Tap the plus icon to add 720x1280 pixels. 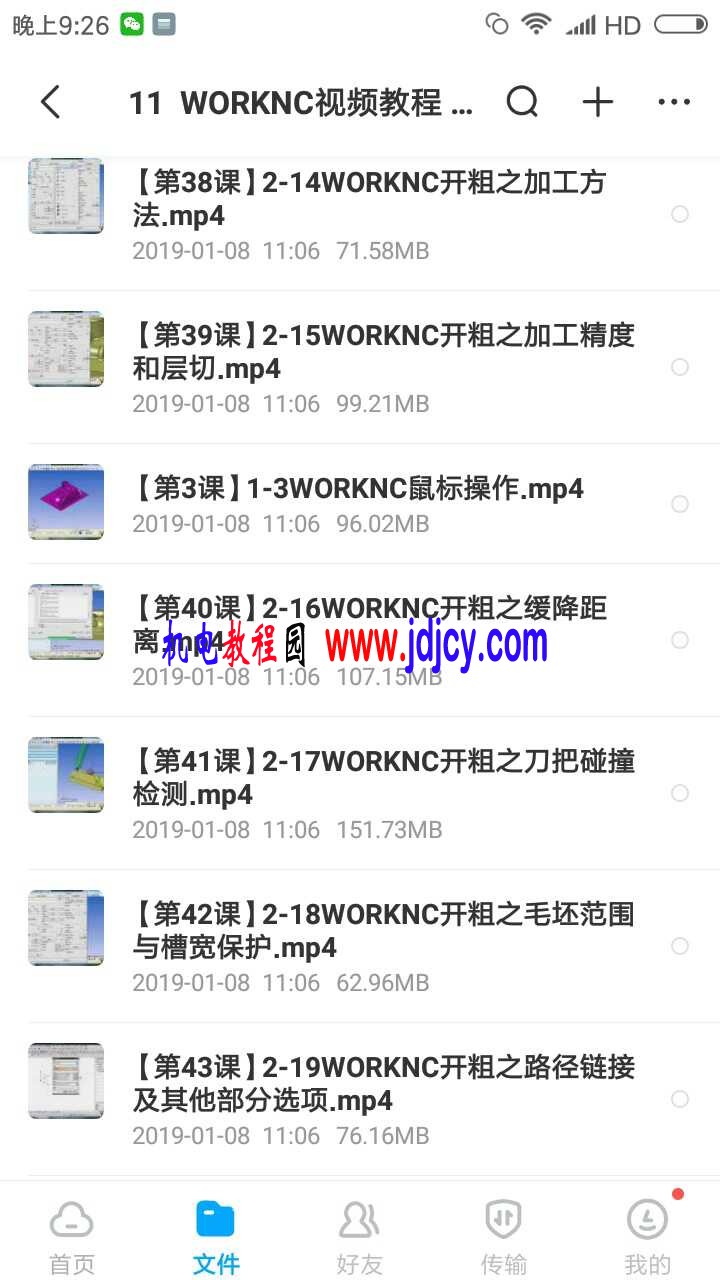click(598, 102)
